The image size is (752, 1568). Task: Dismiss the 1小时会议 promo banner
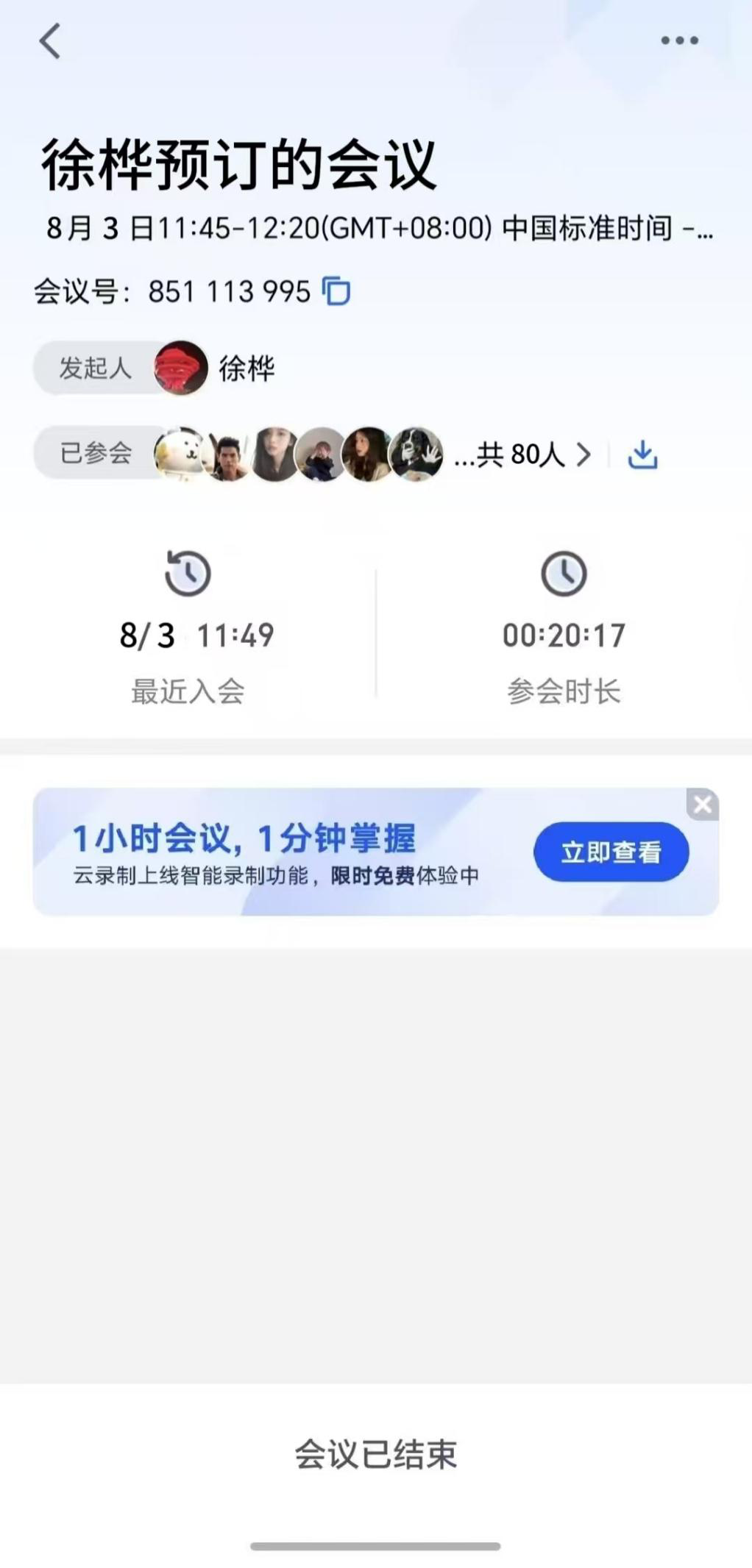point(703,805)
